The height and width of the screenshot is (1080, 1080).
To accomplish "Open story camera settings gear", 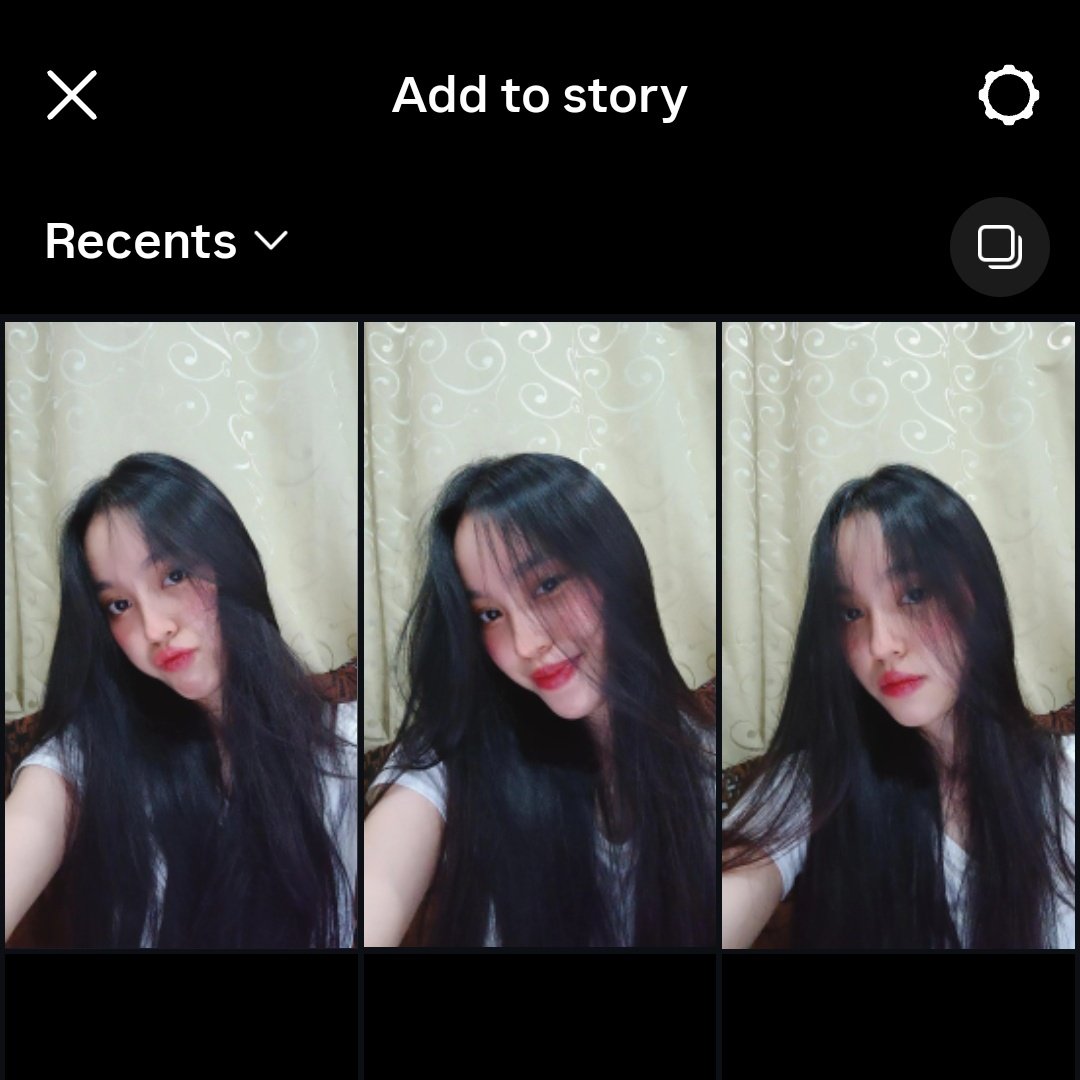I will pyautogui.click(x=1008, y=96).
